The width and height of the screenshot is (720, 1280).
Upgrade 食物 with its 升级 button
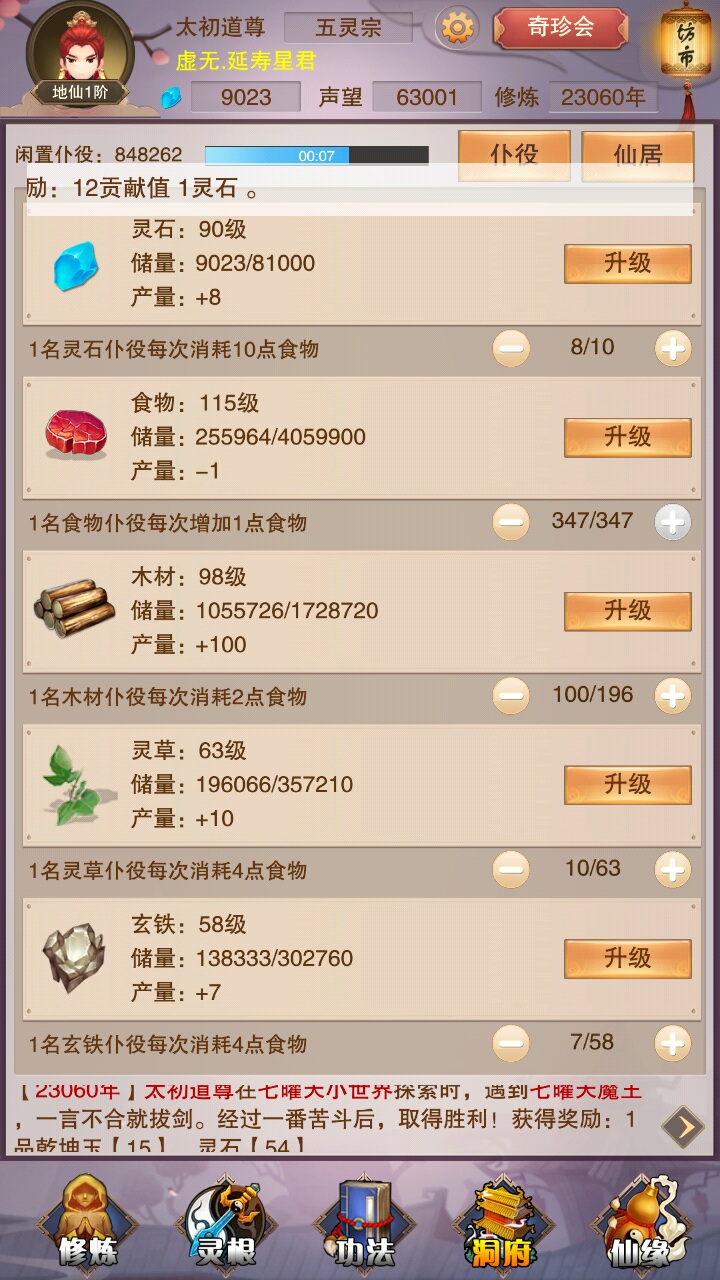(627, 437)
